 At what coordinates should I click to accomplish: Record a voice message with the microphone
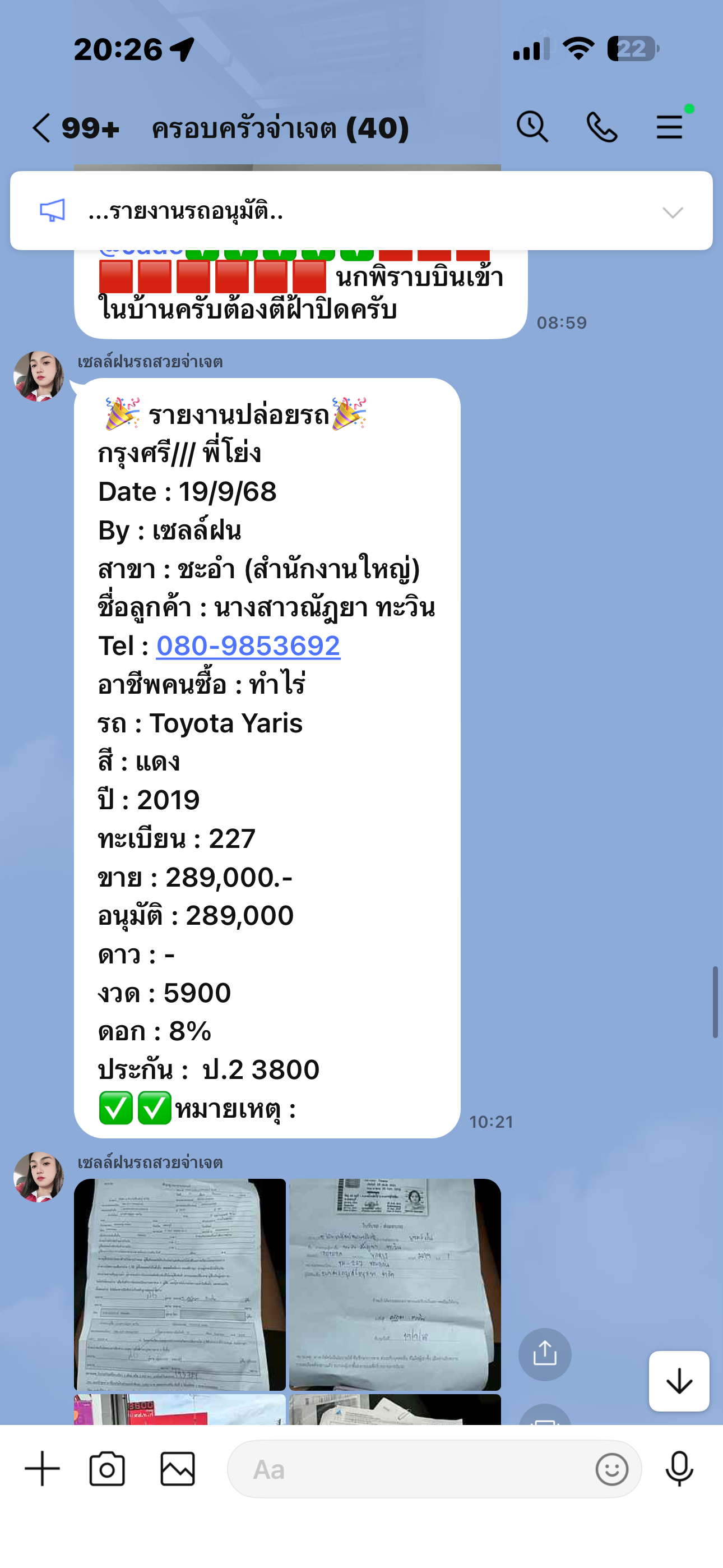679,1469
